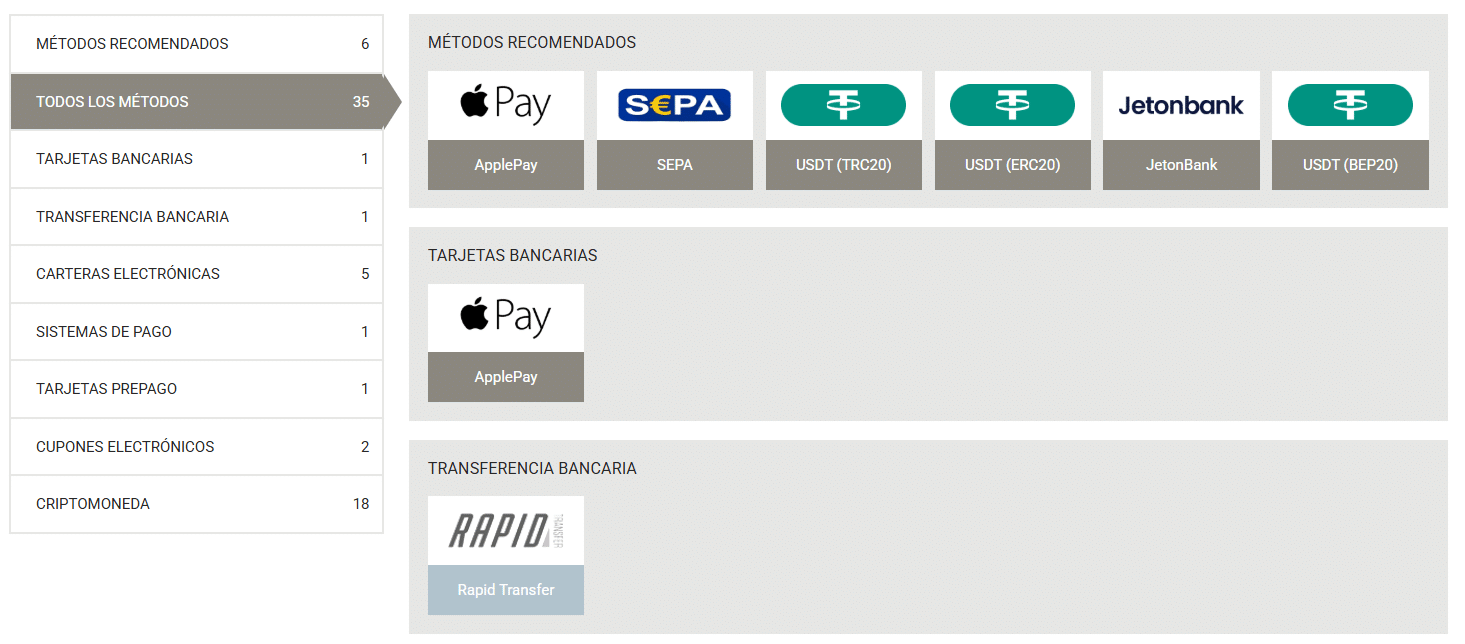
Task: Choose the Rapid Transfer payment method
Action: pyautogui.click(x=506, y=556)
